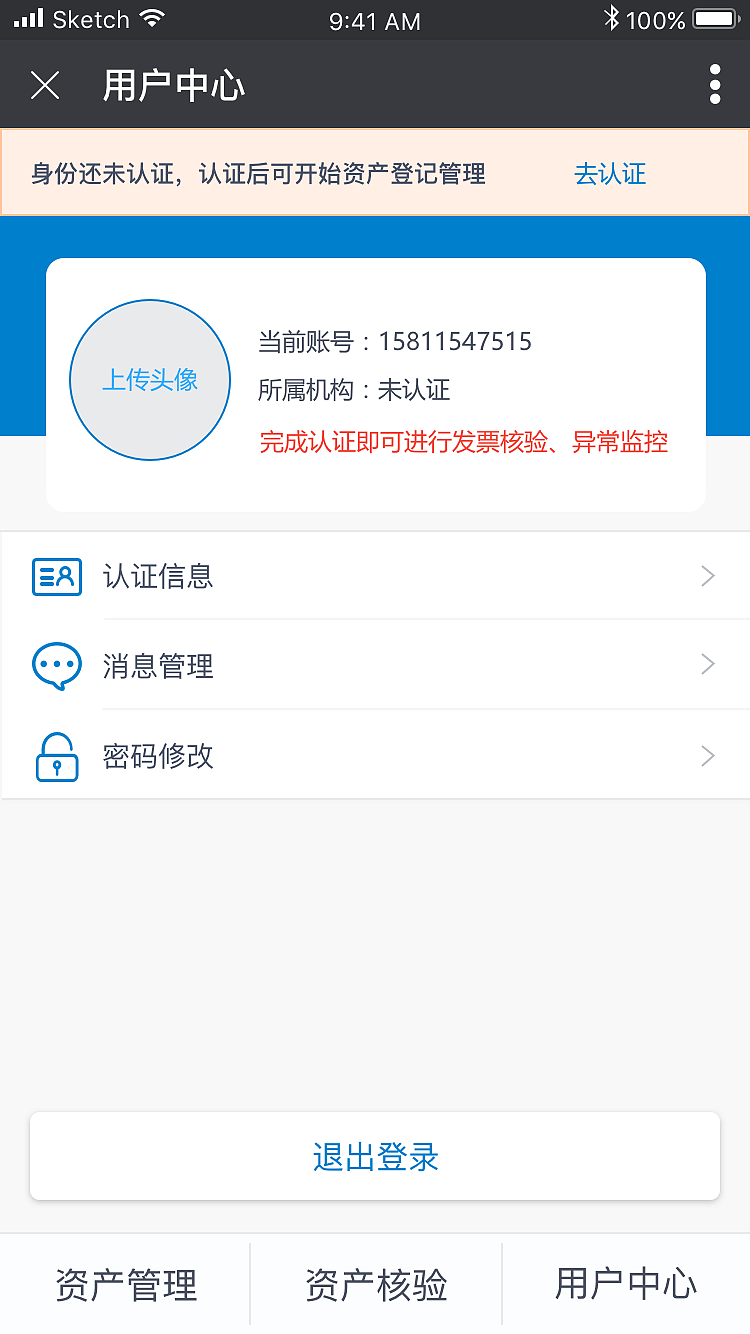Viewport: 750px width, 1334px height.
Task: Tap 退出登录 to log out
Action: [x=375, y=1157]
